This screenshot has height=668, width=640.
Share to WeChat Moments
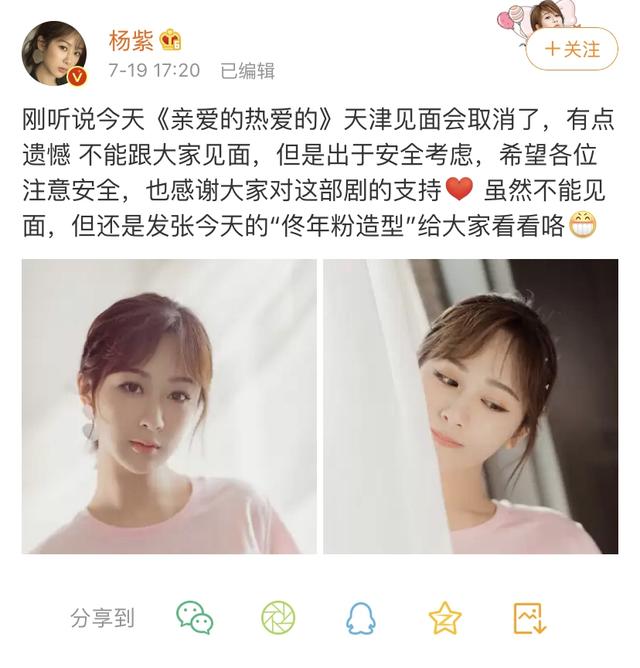278,618
